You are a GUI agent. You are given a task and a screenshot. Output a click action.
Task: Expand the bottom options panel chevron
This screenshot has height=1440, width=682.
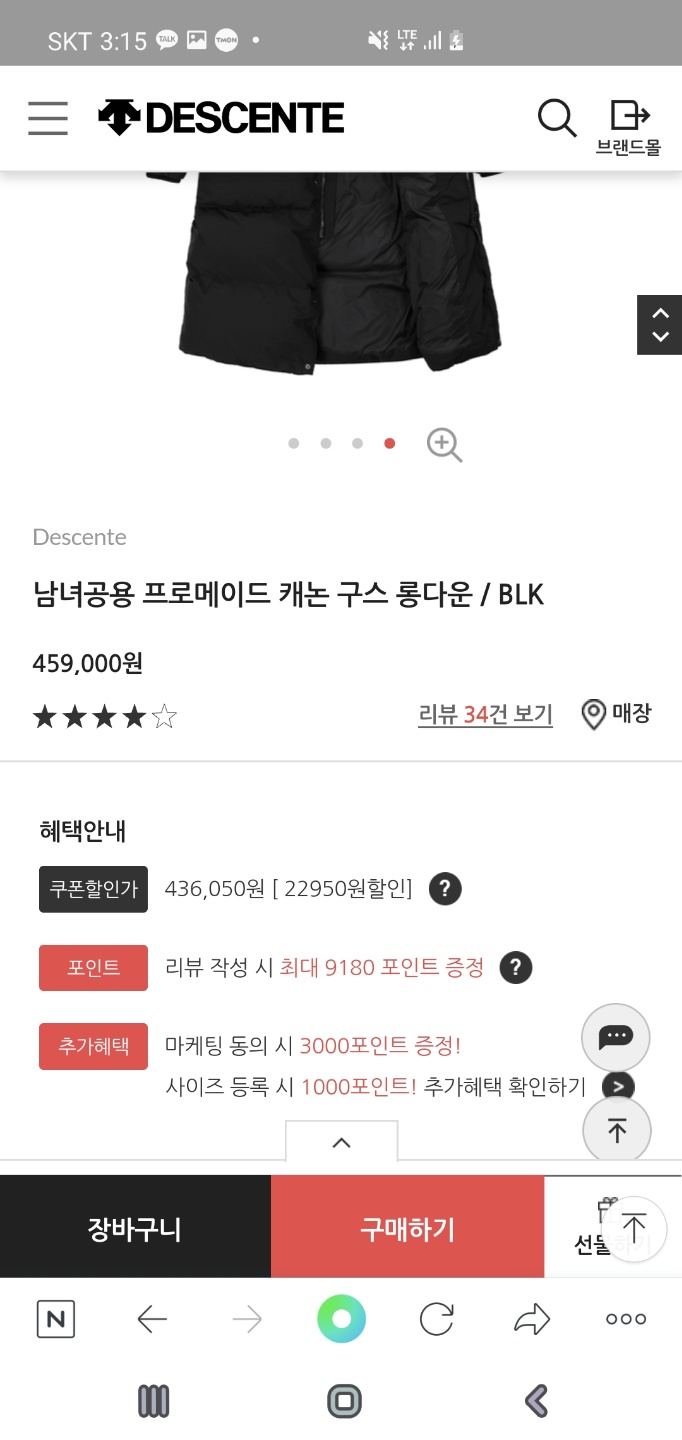[x=341, y=1142]
